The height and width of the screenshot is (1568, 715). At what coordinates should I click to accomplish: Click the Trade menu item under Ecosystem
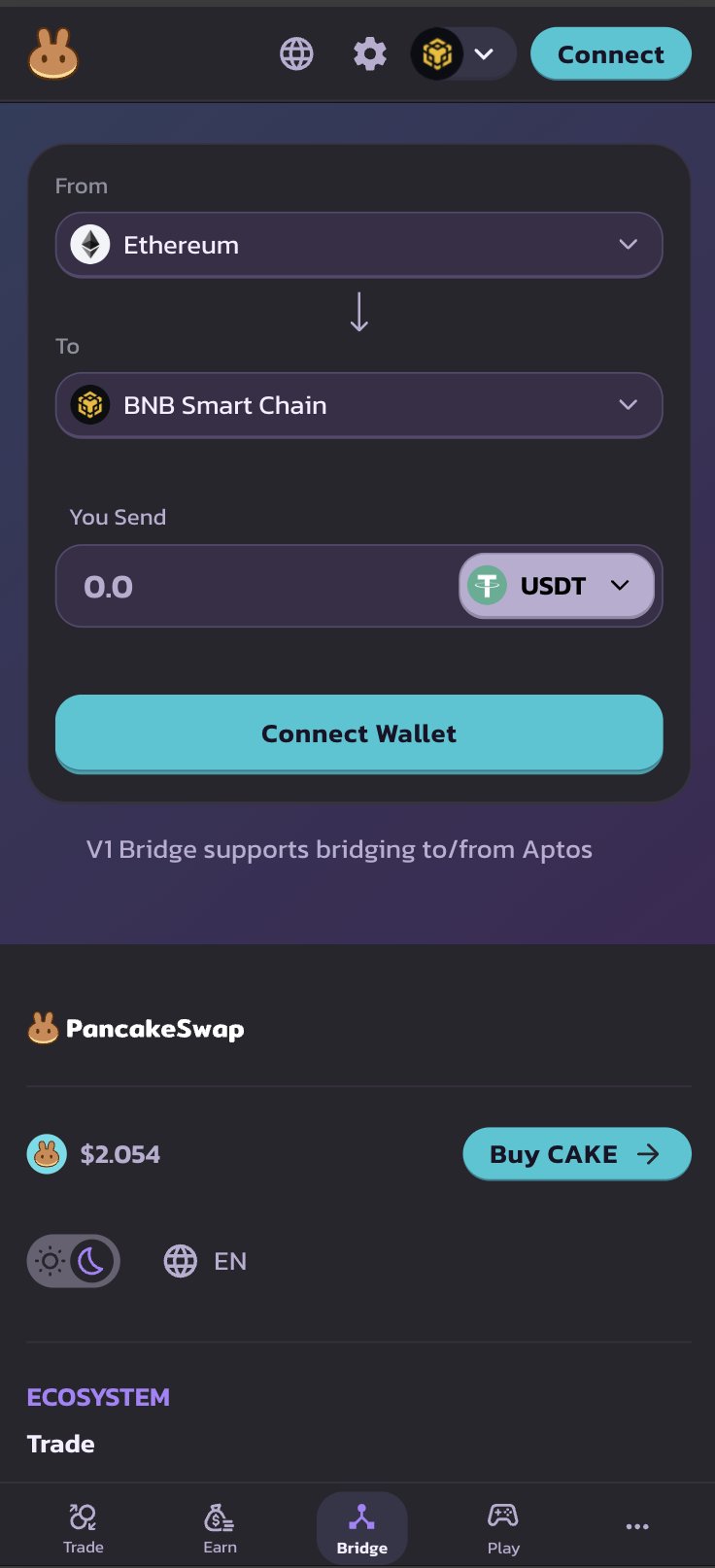[x=60, y=1444]
